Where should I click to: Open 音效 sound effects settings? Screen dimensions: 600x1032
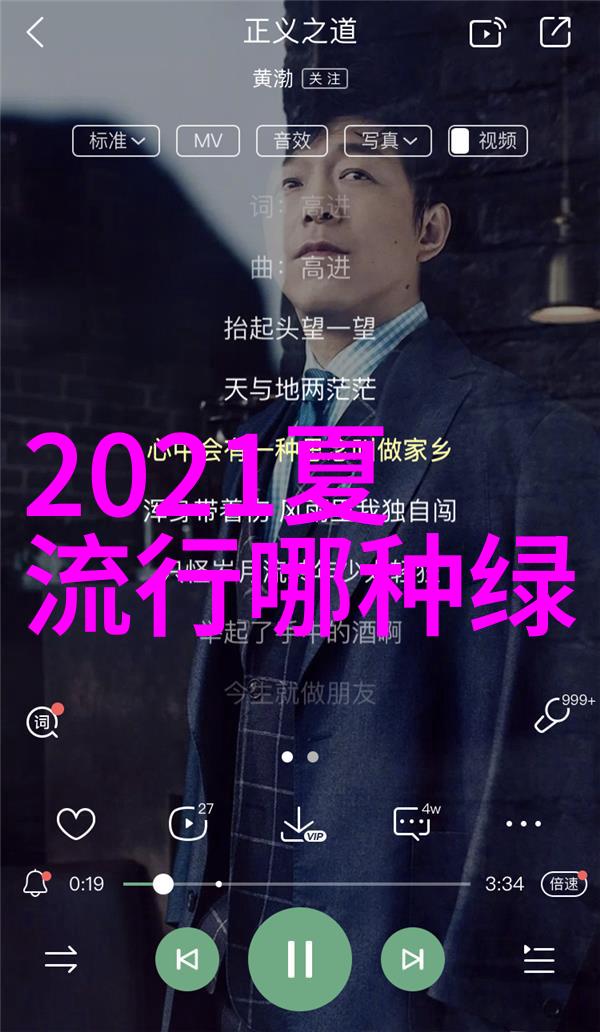pyautogui.click(x=291, y=141)
